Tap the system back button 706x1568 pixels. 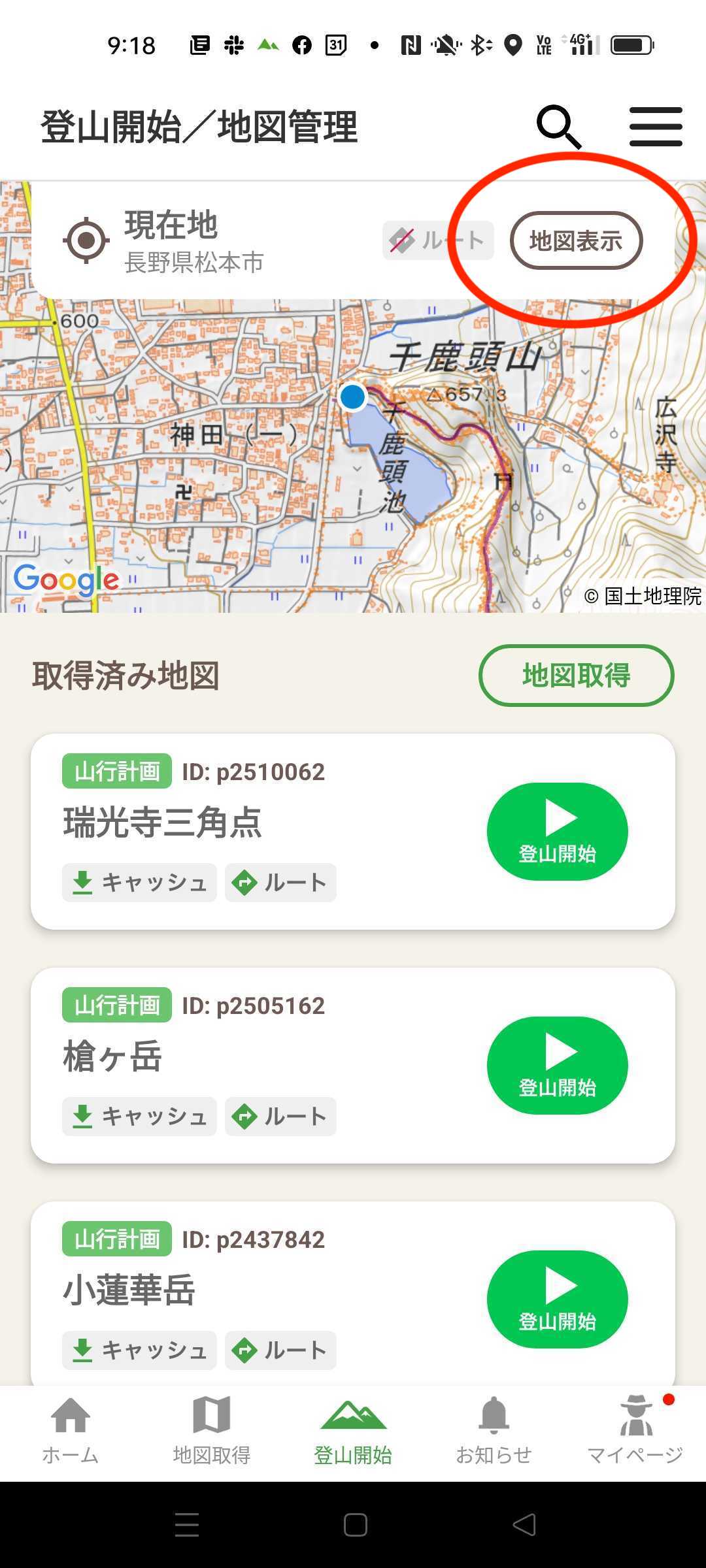pyautogui.click(x=524, y=1525)
